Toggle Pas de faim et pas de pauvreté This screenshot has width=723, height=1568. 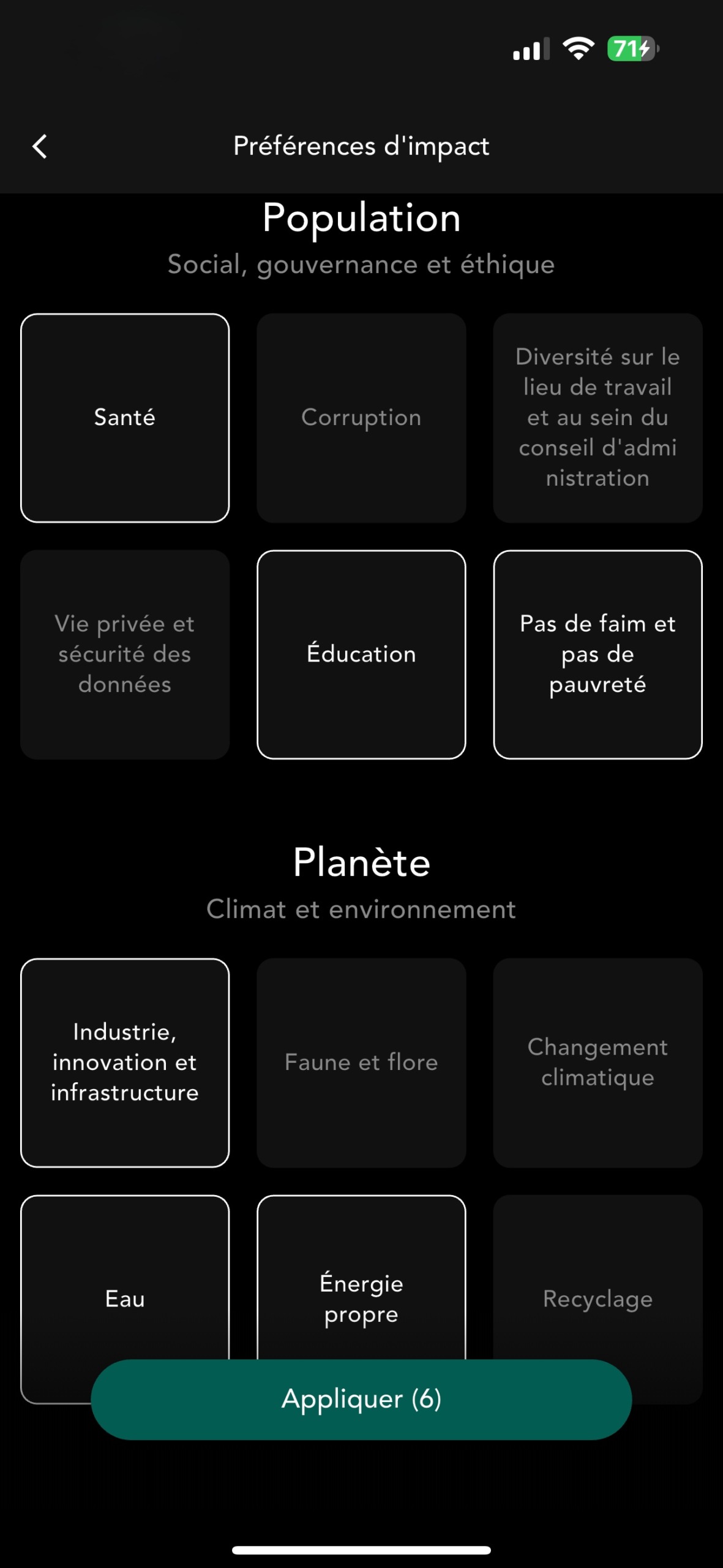[598, 654]
